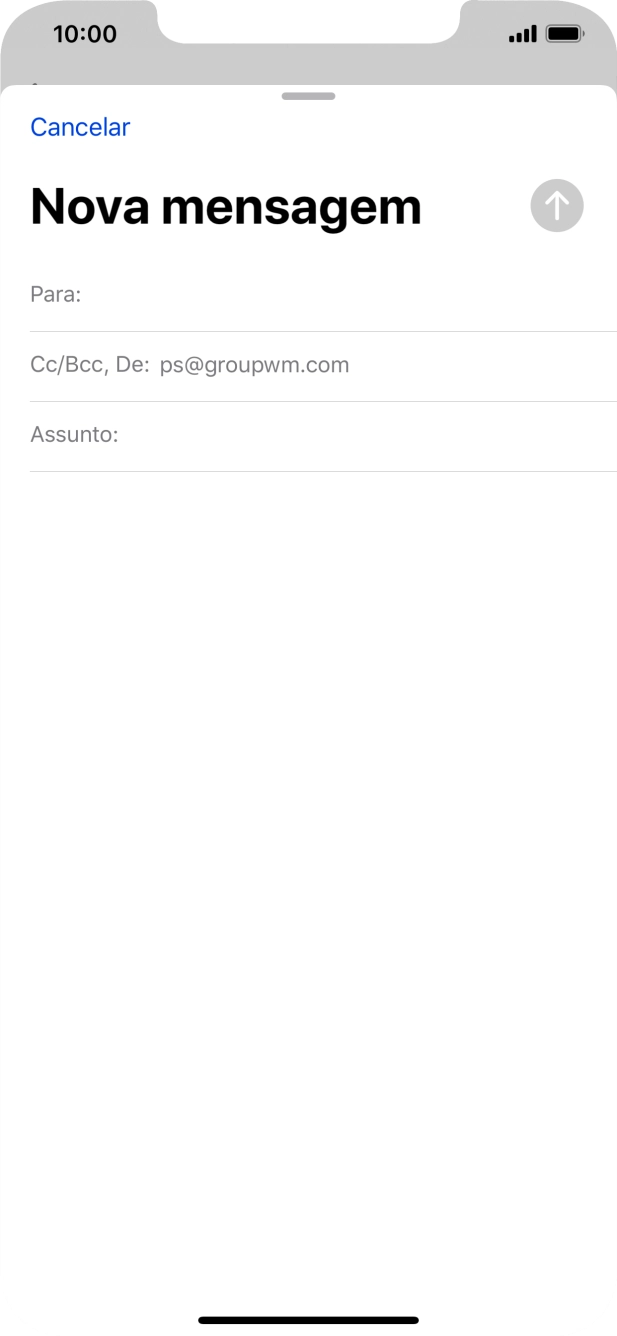Screen dimensions: 617x1336
Task: Send the message with the arrow button
Action: click(x=556, y=206)
